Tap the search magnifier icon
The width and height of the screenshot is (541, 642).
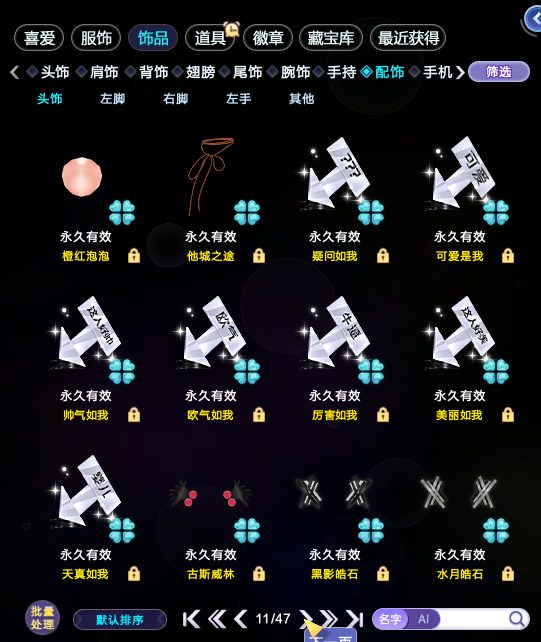tap(517, 619)
